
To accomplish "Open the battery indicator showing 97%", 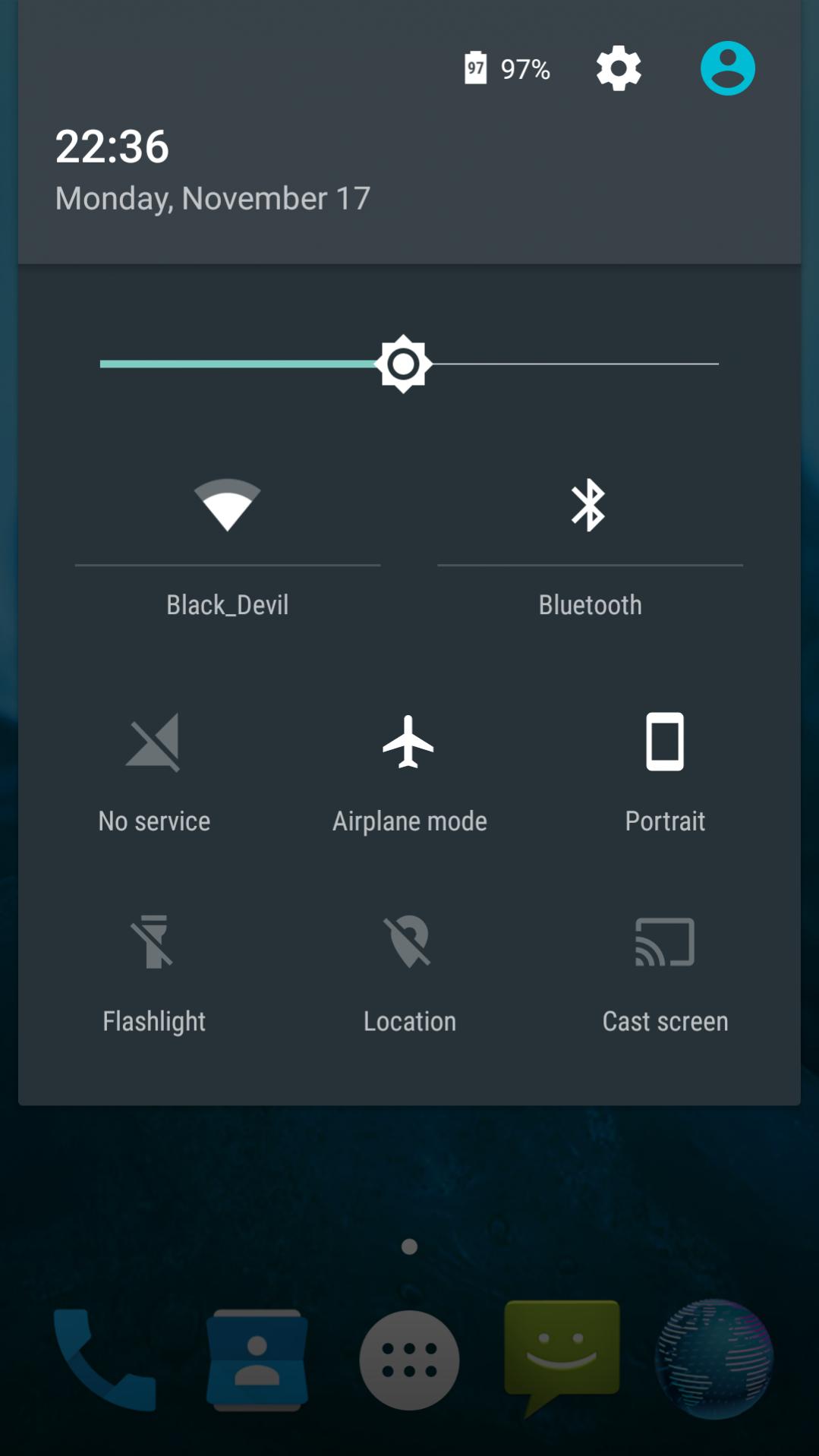I will pyautogui.click(x=507, y=69).
